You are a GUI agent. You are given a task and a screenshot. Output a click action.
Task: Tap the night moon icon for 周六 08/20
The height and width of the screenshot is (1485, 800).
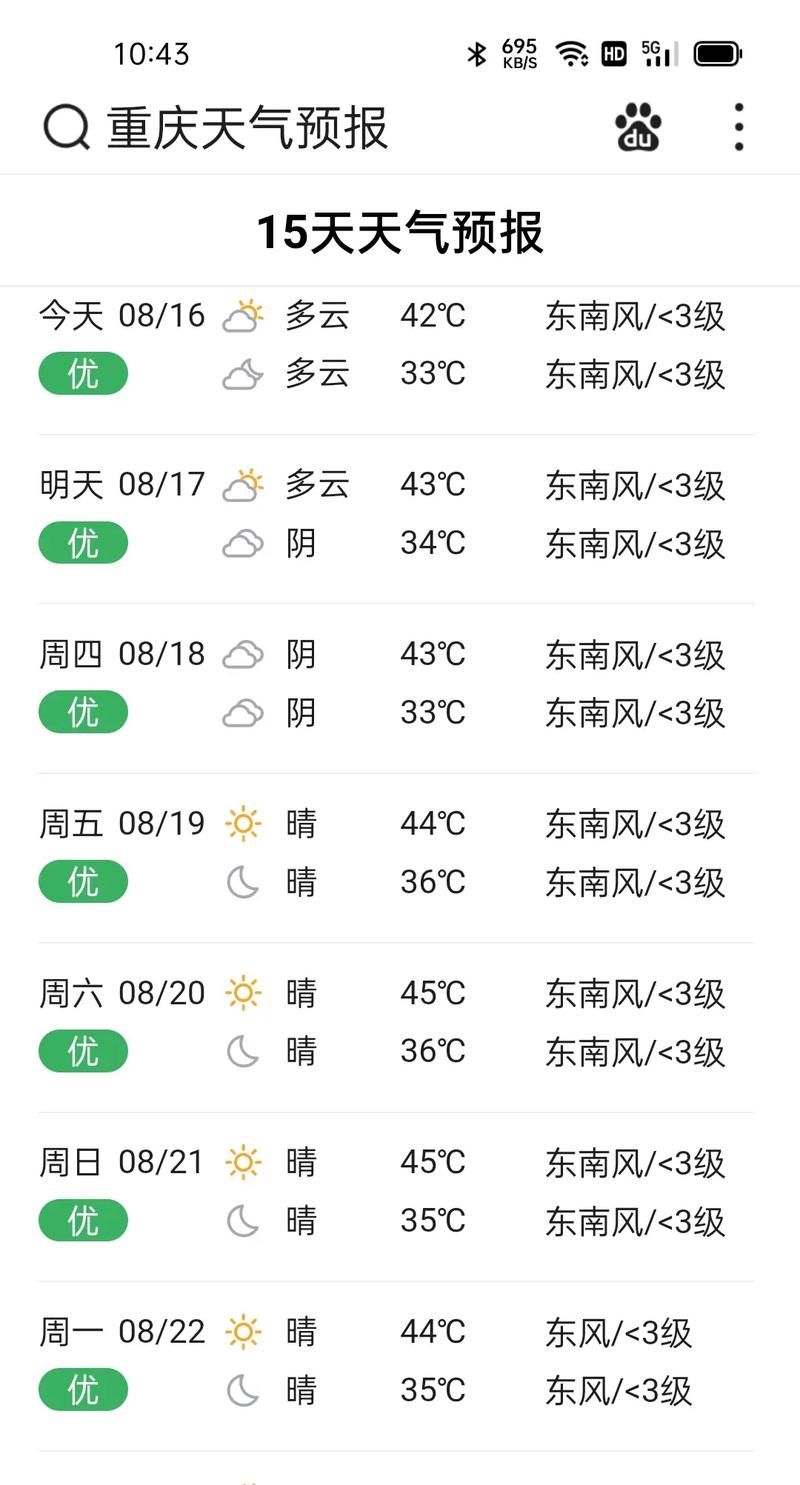coord(242,1051)
